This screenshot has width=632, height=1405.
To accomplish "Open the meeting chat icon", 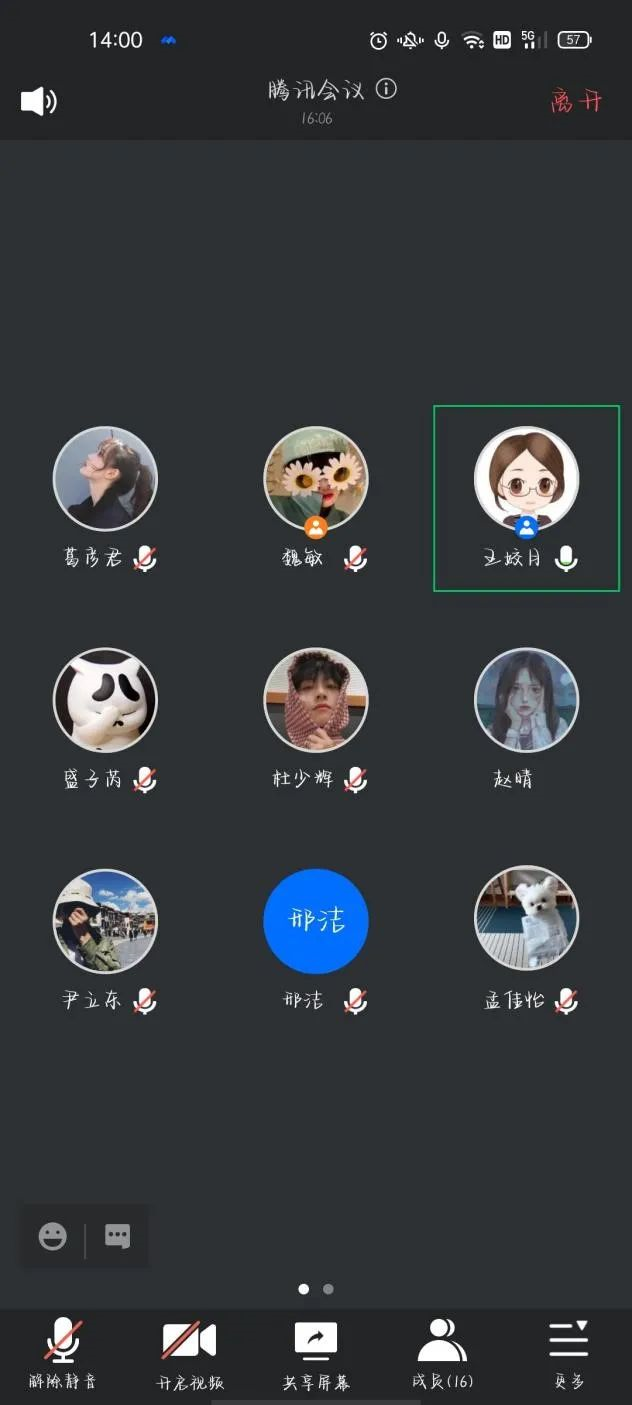I will [x=117, y=1237].
